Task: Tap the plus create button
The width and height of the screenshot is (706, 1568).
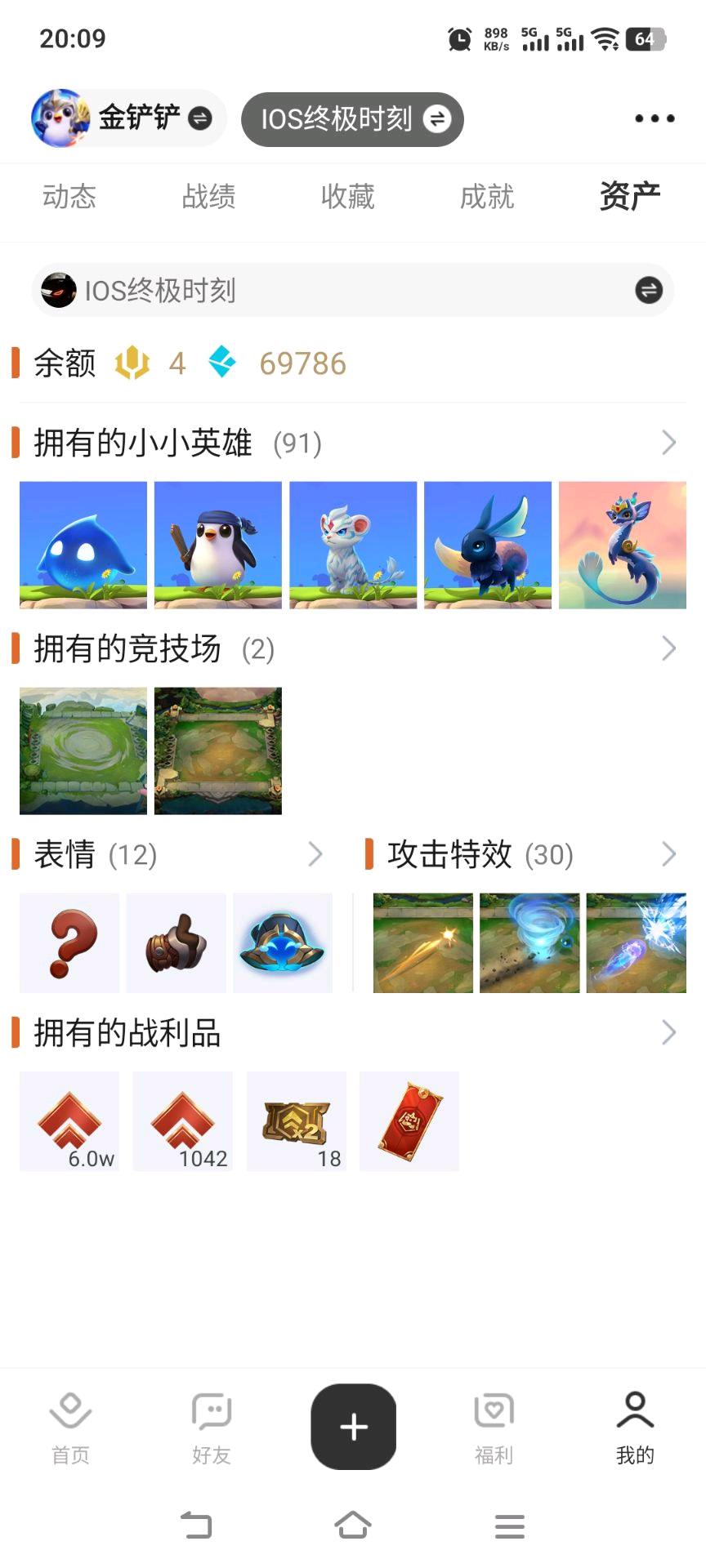Action: (353, 1426)
